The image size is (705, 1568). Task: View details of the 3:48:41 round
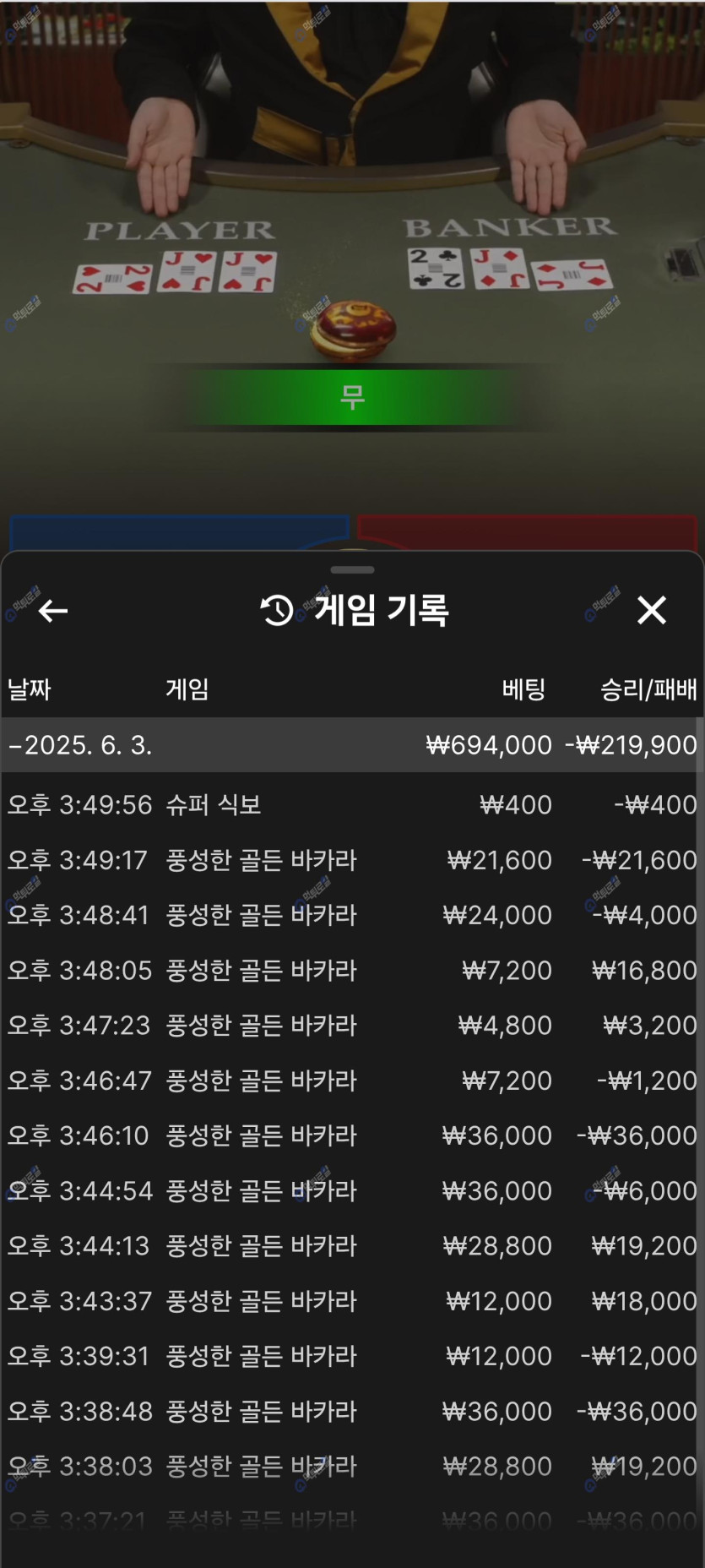click(x=352, y=915)
